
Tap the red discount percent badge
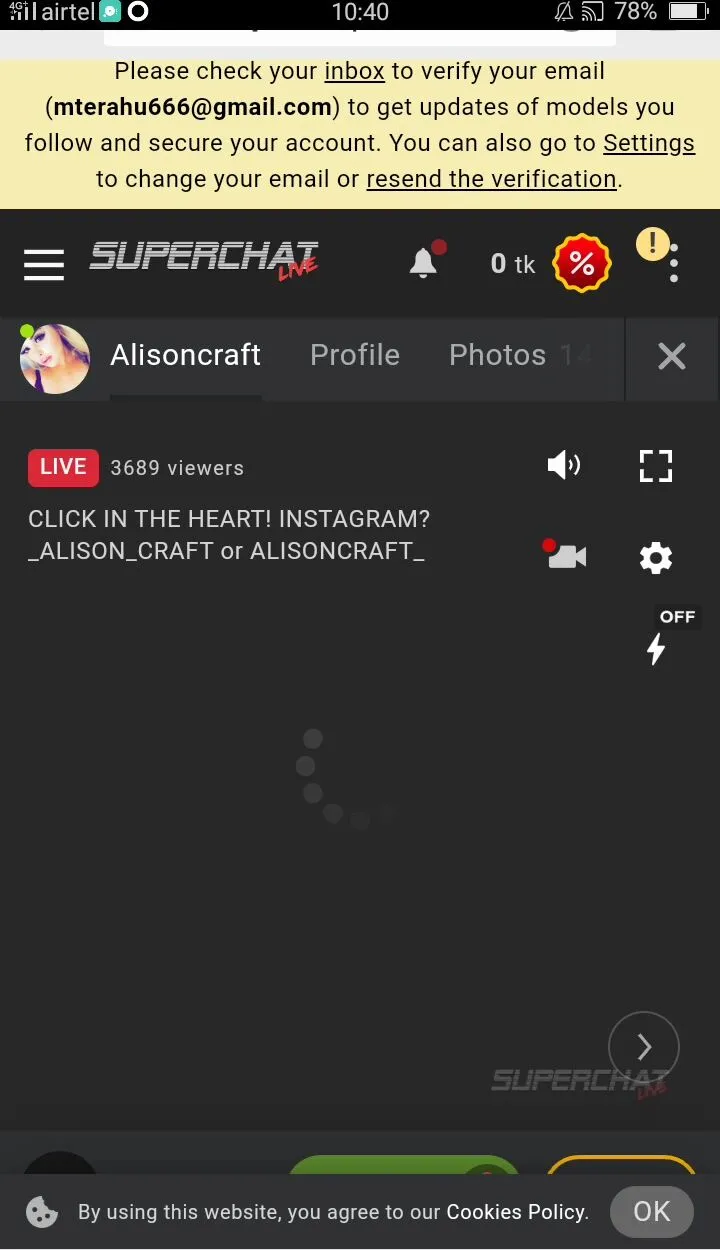tap(581, 264)
